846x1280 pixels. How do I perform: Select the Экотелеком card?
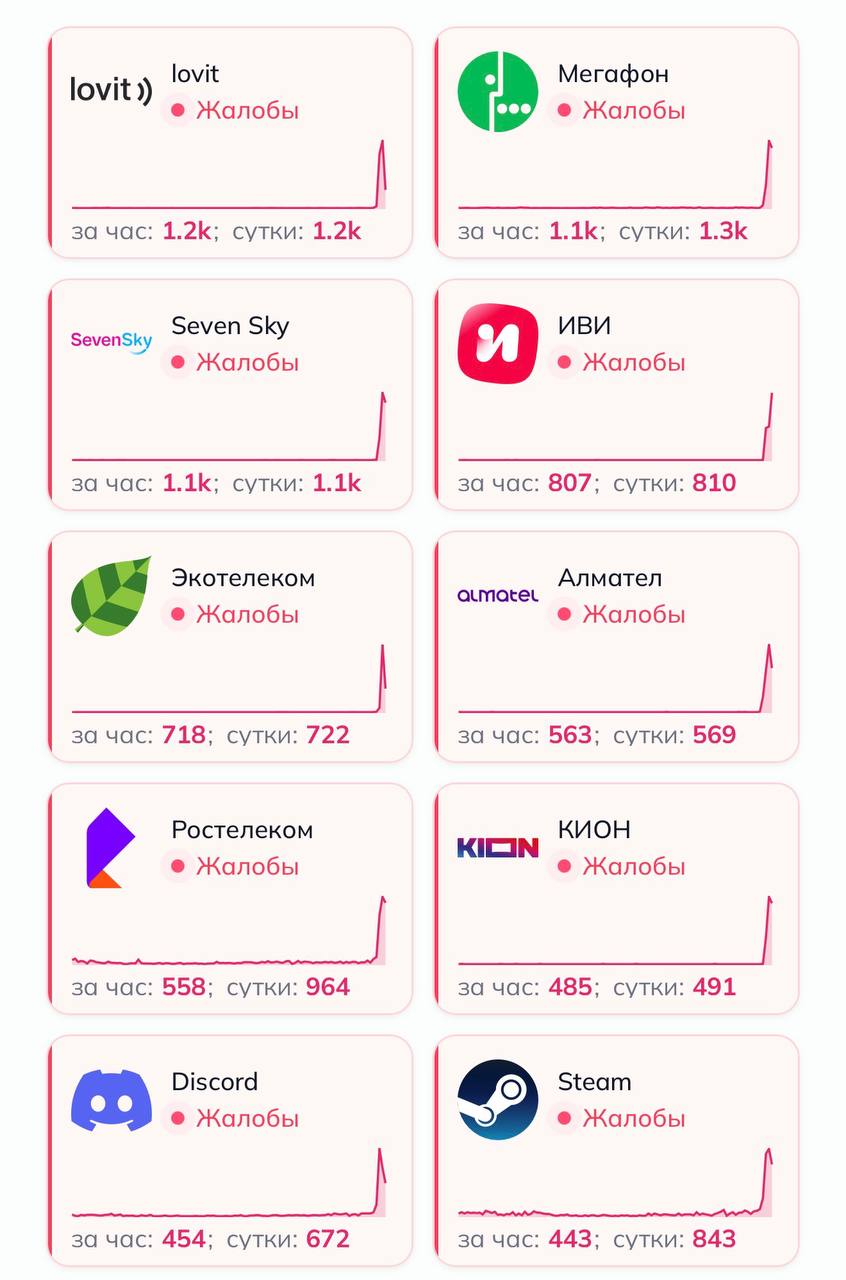pyautogui.click(x=230, y=646)
